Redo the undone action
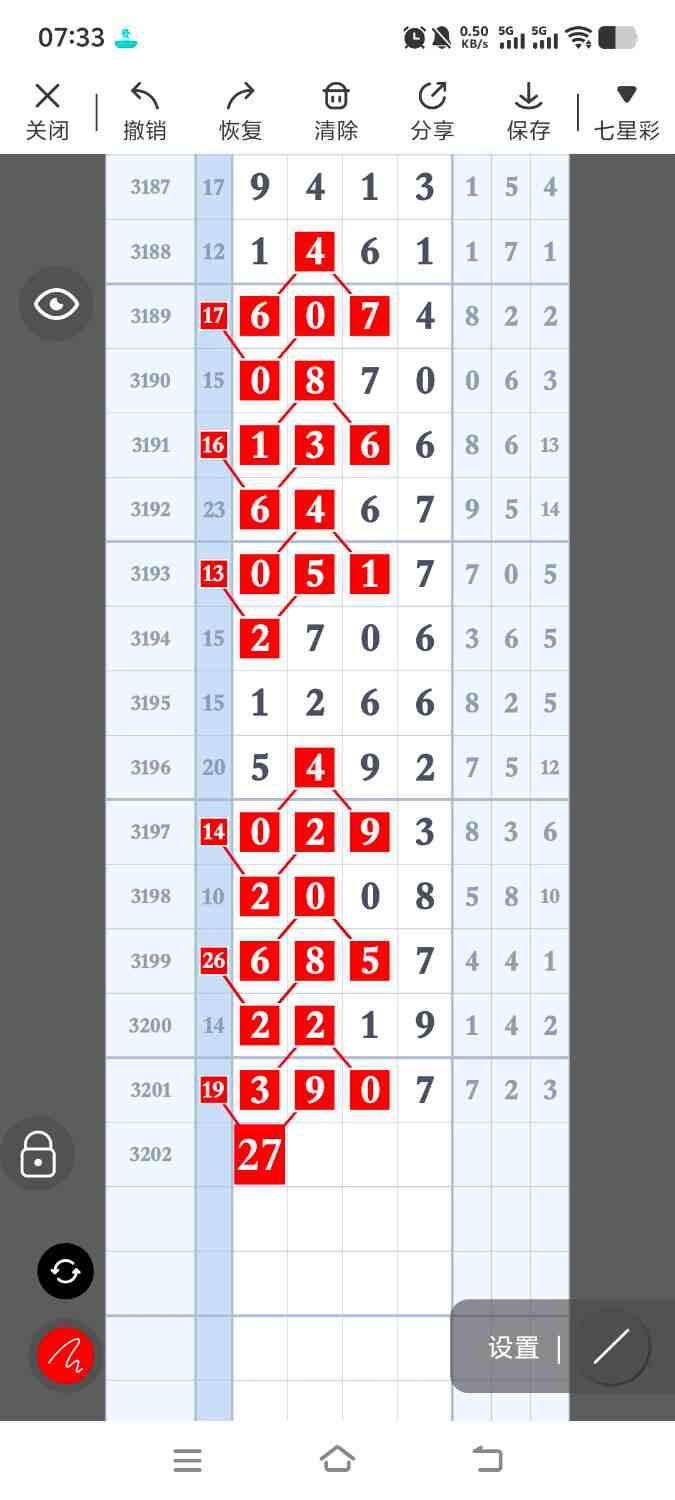The width and height of the screenshot is (675, 1500). coord(240,111)
